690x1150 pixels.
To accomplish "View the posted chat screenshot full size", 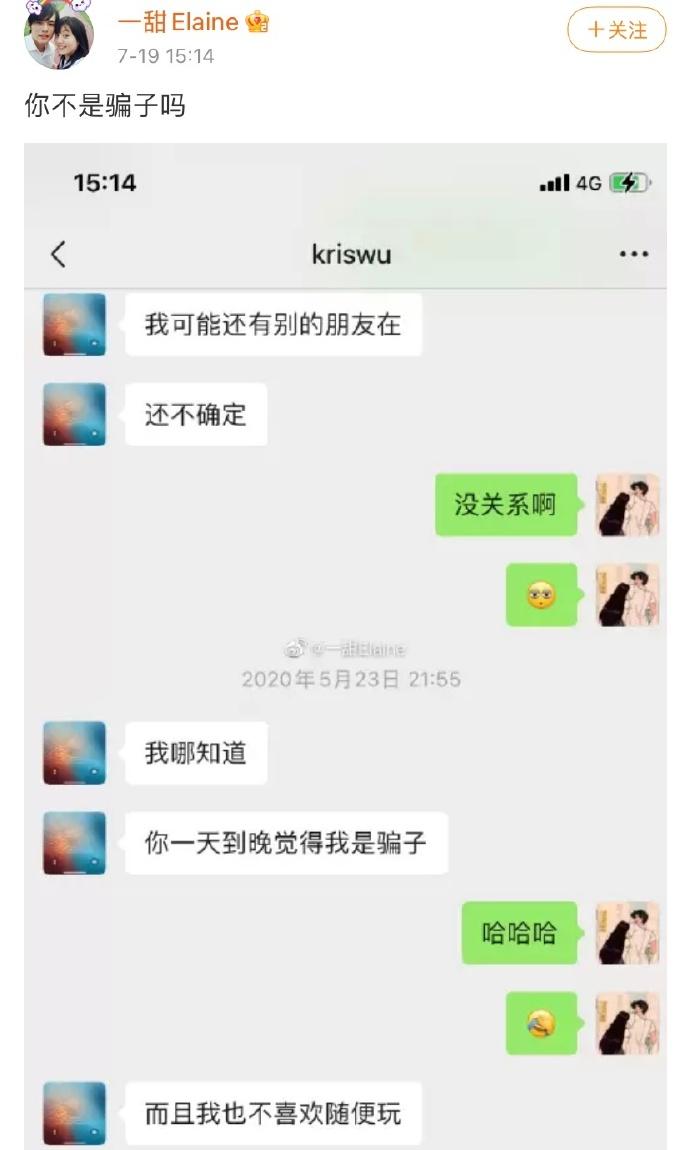I will (x=345, y=646).
